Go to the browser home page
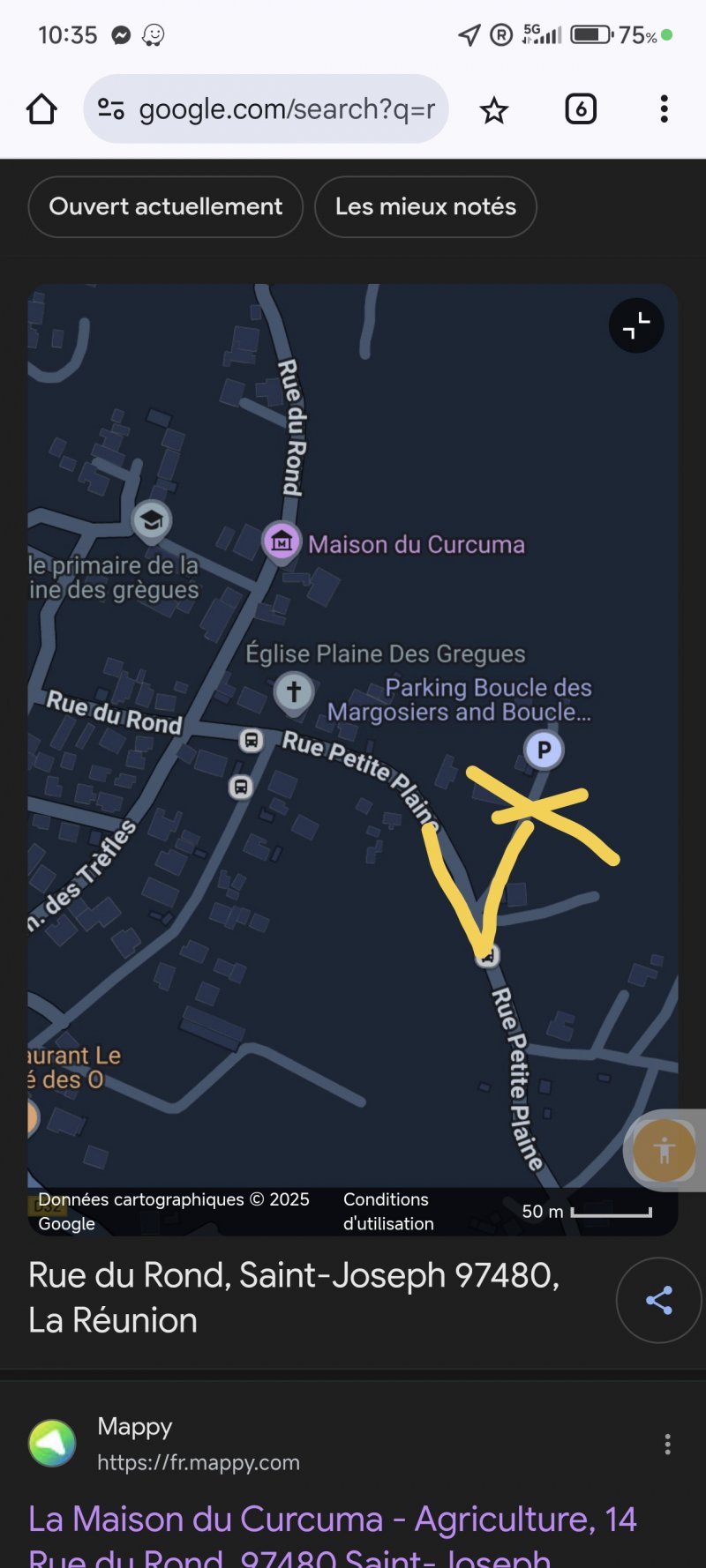This screenshot has height=1568, width=706. coord(41,109)
